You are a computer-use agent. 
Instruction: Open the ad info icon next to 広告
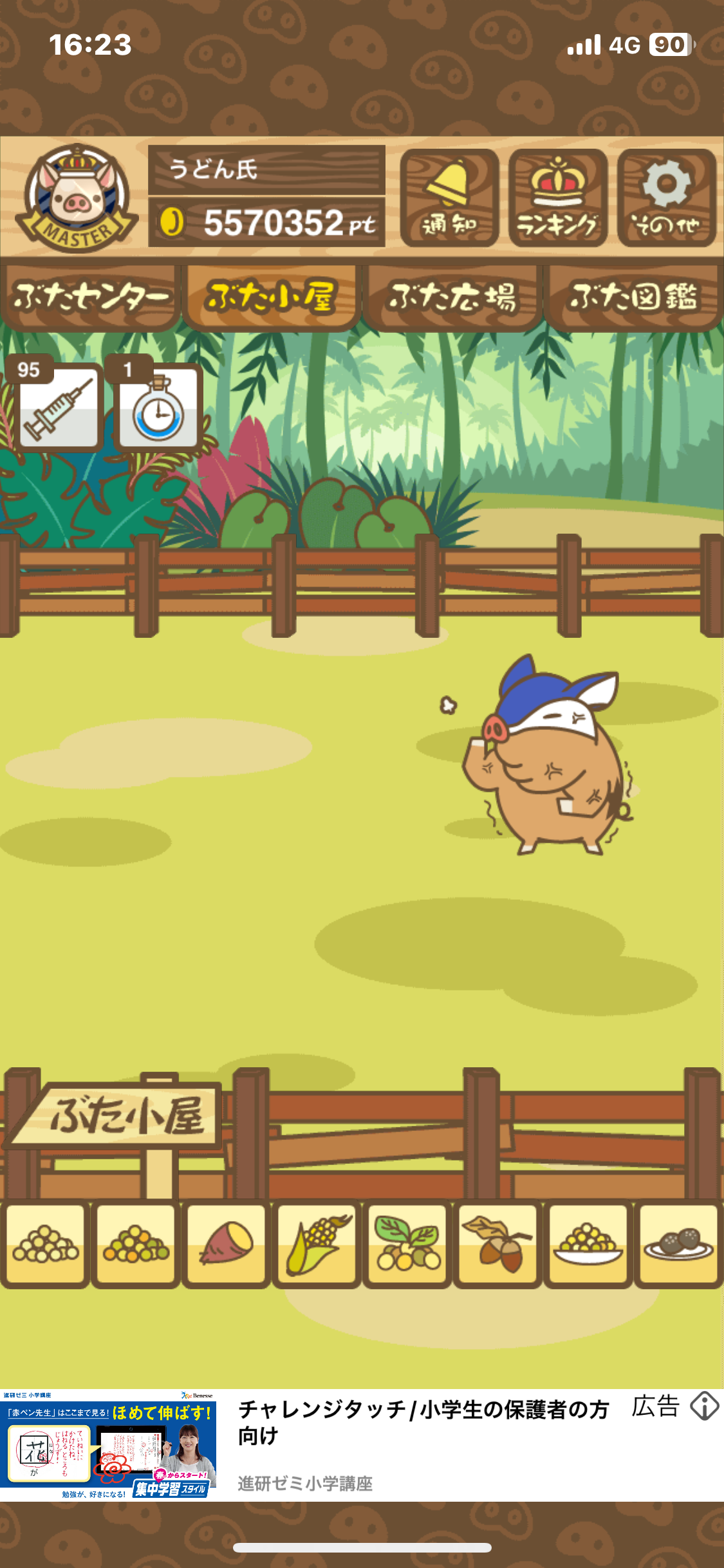click(x=704, y=1406)
